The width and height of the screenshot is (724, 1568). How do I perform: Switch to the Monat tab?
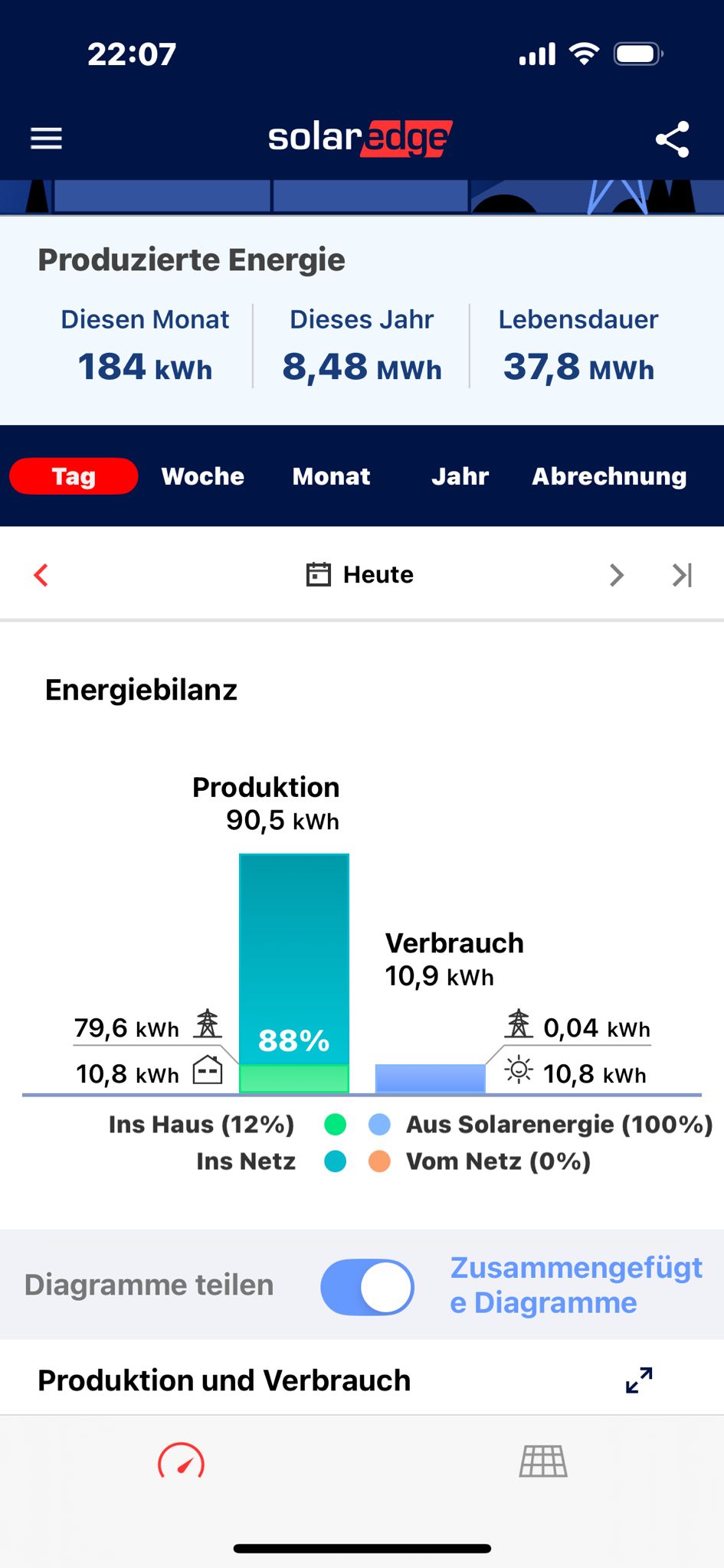(x=331, y=476)
